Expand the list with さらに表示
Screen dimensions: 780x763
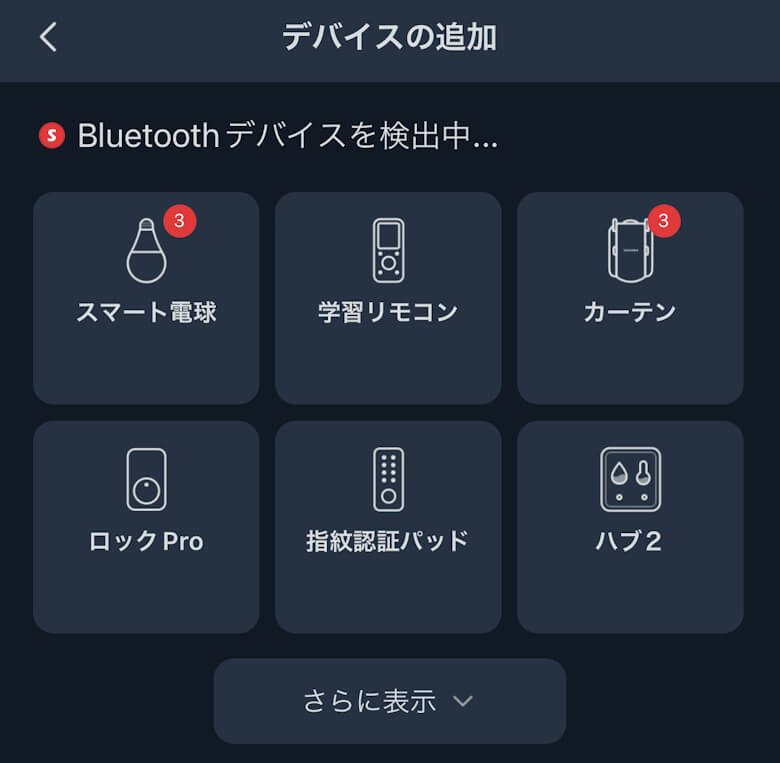coord(389,701)
